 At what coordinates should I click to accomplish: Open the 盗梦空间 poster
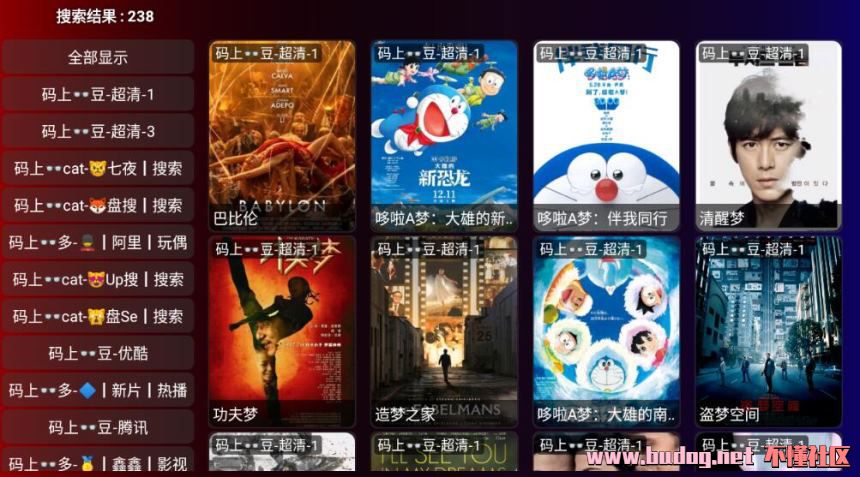(768, 331)
